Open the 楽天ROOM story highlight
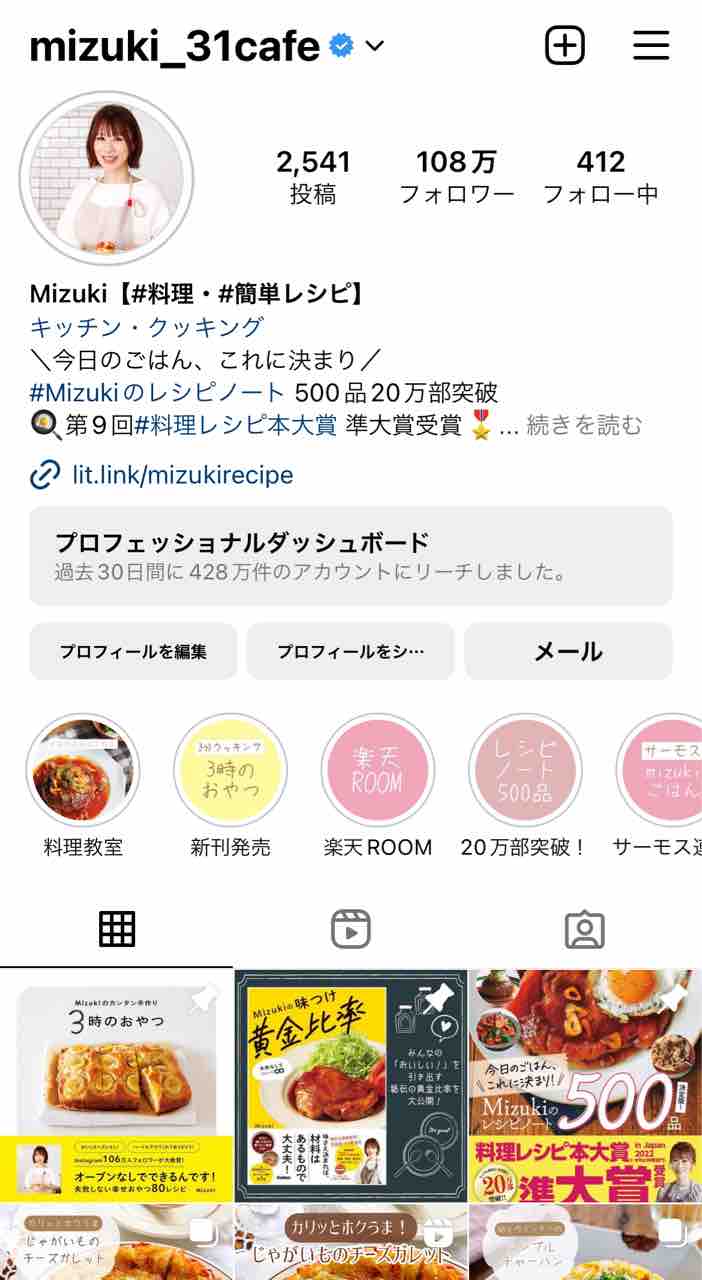Screen dimensions: 702x1280 (x=378, y=786)
